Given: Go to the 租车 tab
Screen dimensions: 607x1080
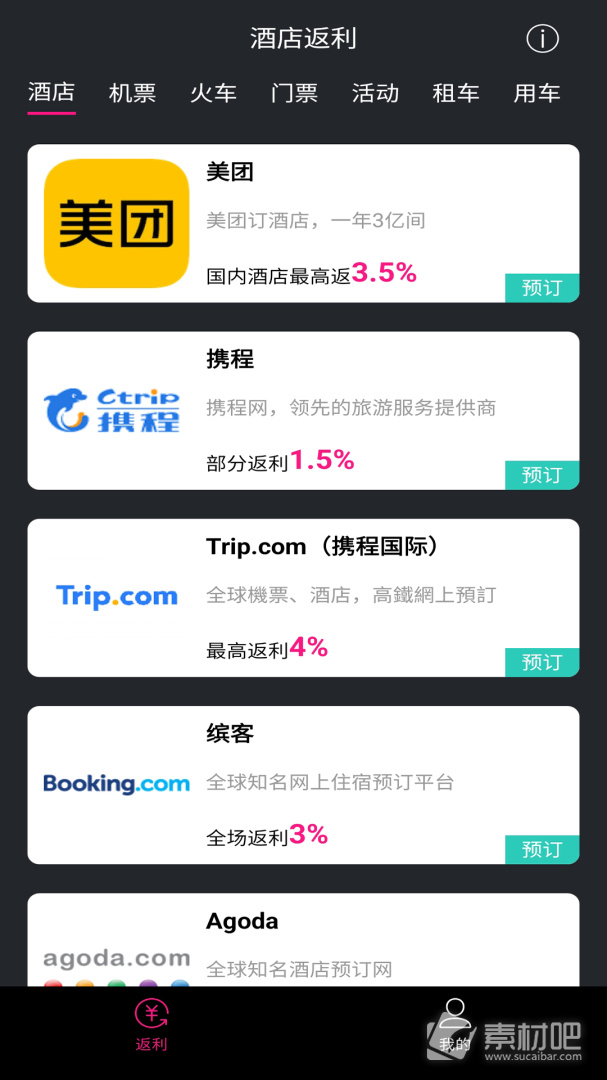Looking at the screenshot, I should click(455, 92).
